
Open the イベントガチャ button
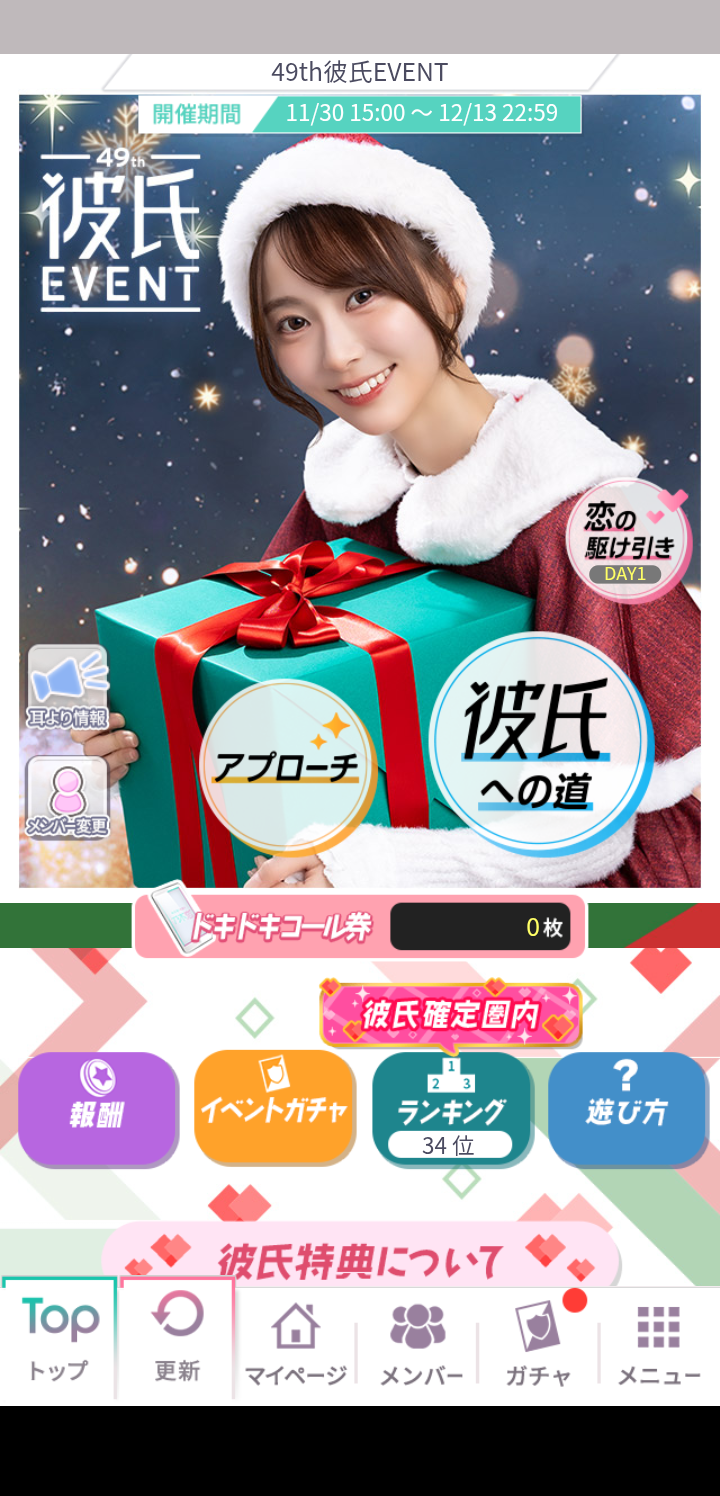coord(274,1108)
